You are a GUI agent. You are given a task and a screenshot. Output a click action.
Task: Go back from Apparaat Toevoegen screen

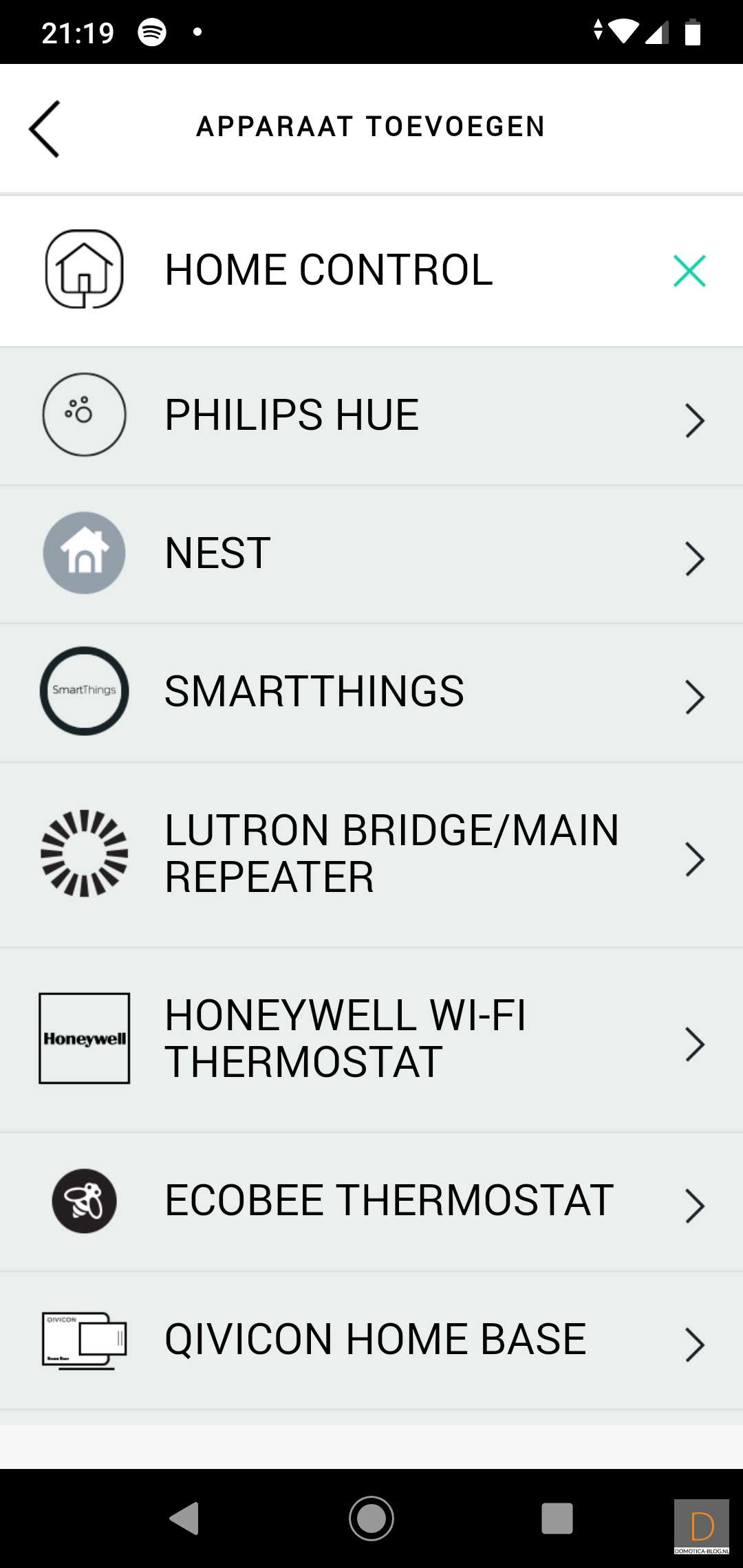click(x=45, y=129)
